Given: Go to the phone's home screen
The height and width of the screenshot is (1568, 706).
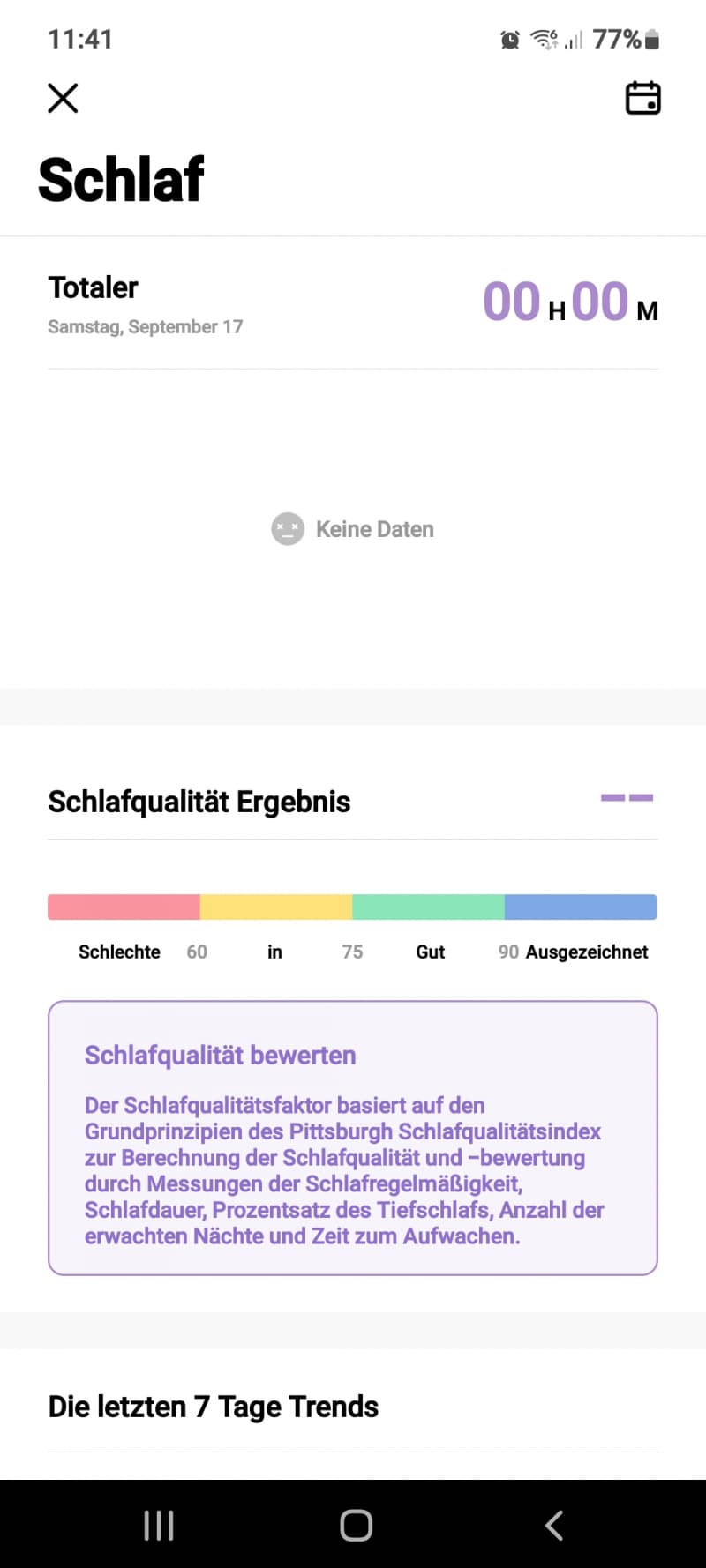Looking at the screenshot, I should (356, 1525).
